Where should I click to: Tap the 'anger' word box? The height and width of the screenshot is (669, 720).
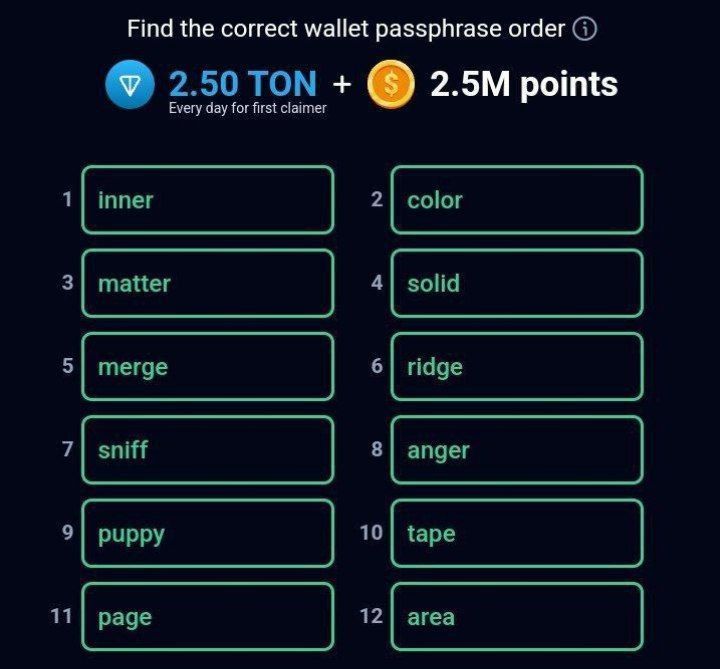[x=516, y=450]
